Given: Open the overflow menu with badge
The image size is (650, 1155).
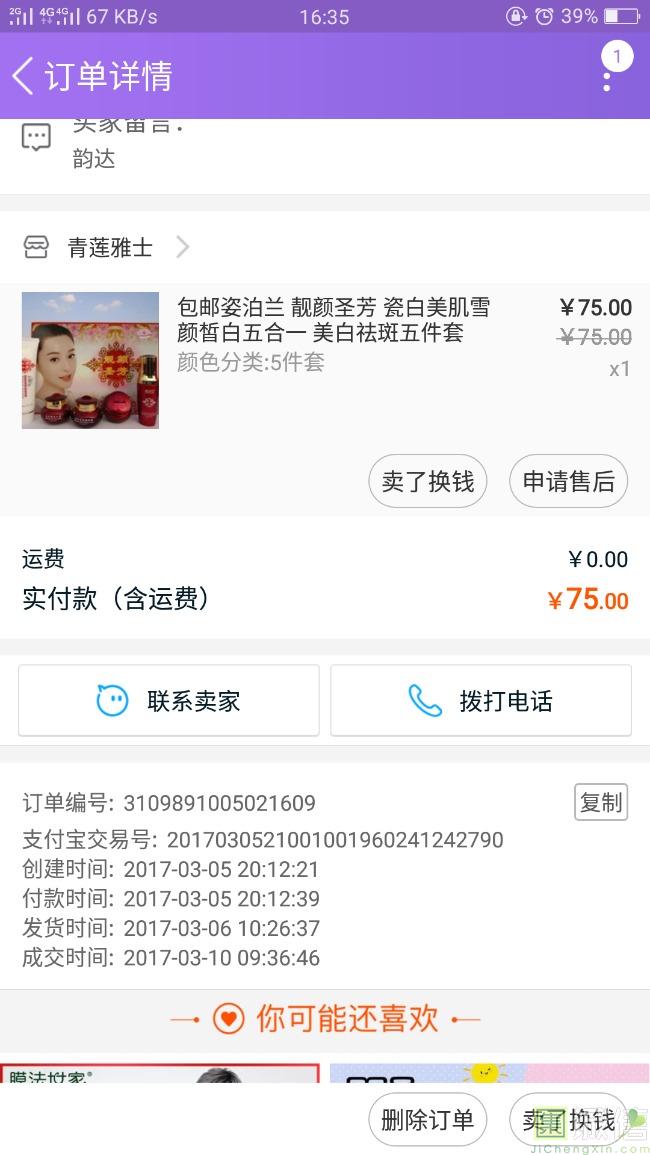Looking at the screenshot, I should pos(608,72).
